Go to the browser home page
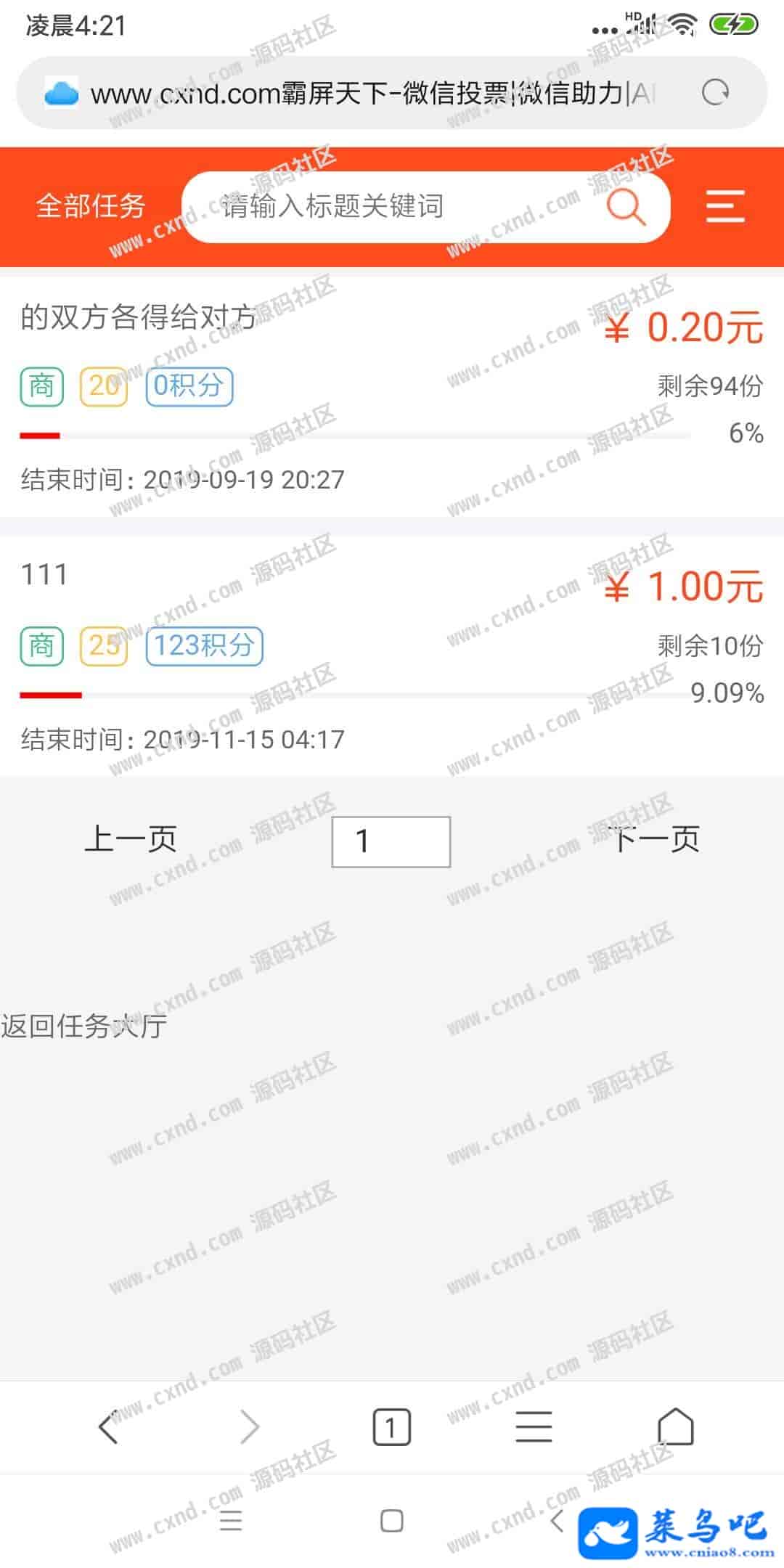 point(675,1427)
